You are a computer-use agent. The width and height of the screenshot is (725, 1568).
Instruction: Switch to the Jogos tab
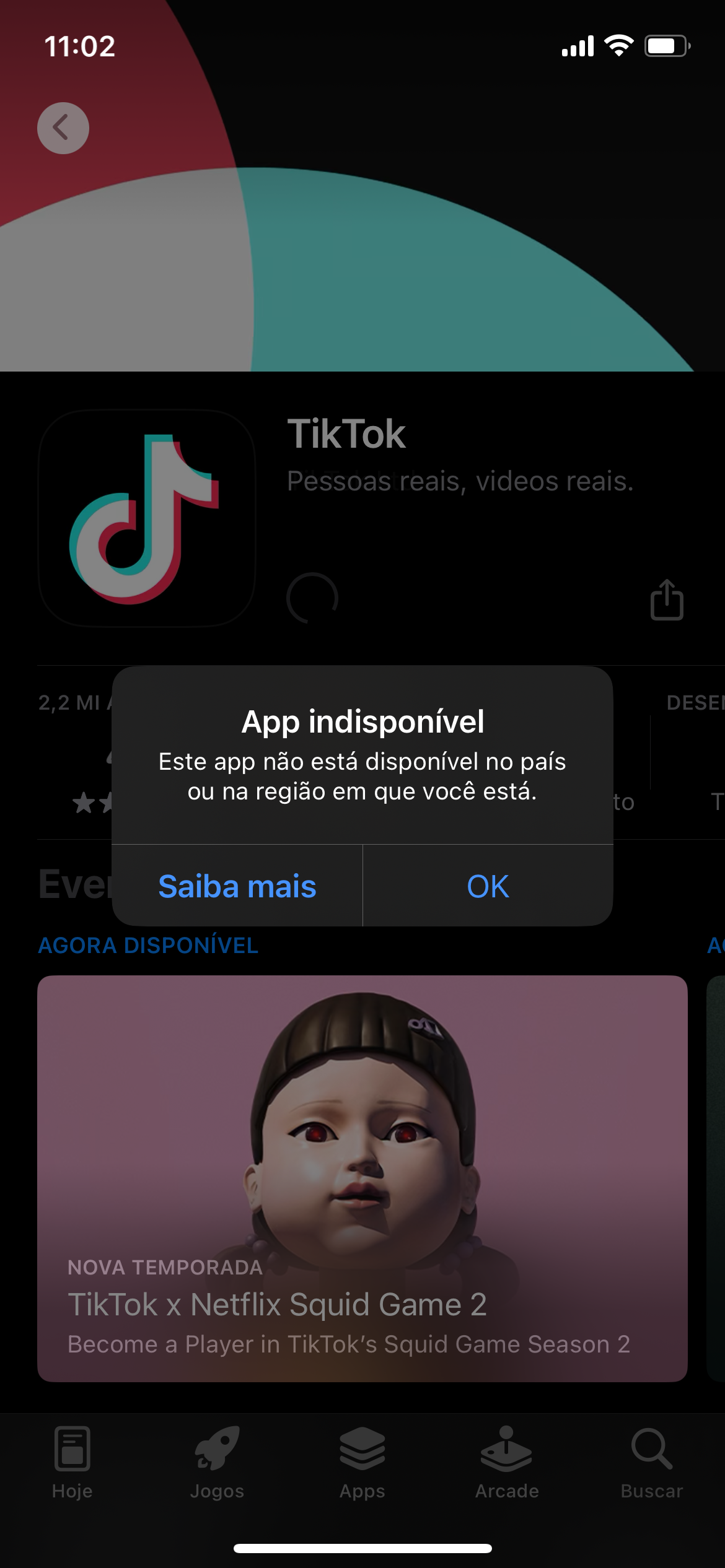[x=217, y=1461]
